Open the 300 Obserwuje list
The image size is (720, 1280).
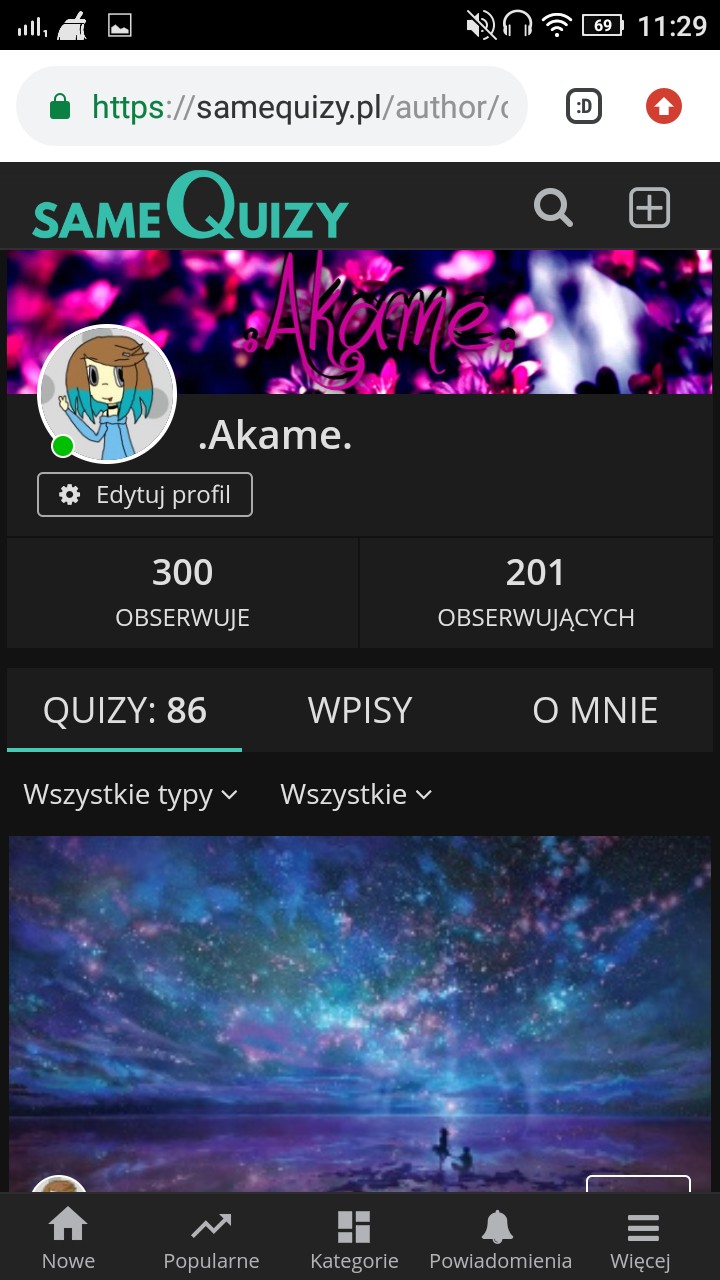182,592
